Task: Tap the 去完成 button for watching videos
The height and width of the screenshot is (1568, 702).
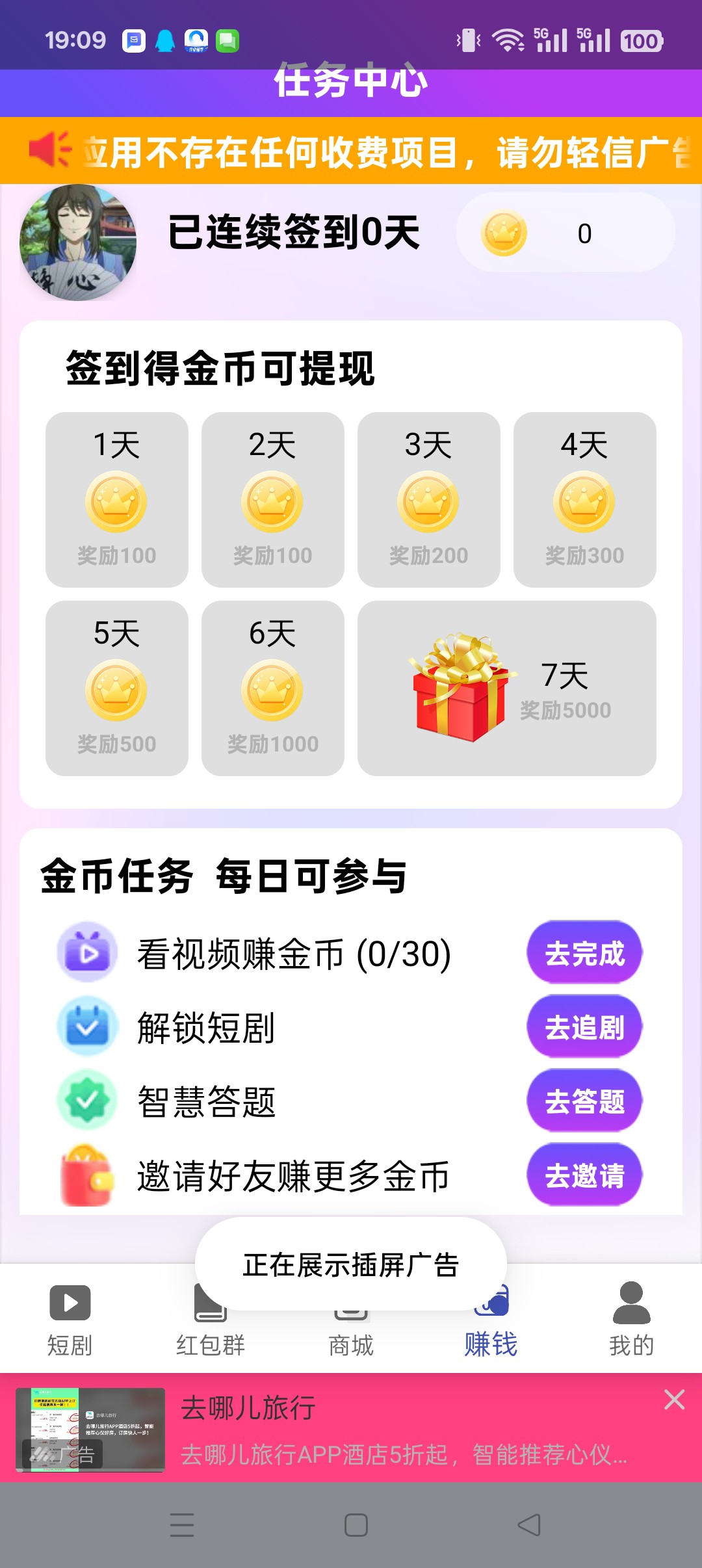Action: coord(583,953)
